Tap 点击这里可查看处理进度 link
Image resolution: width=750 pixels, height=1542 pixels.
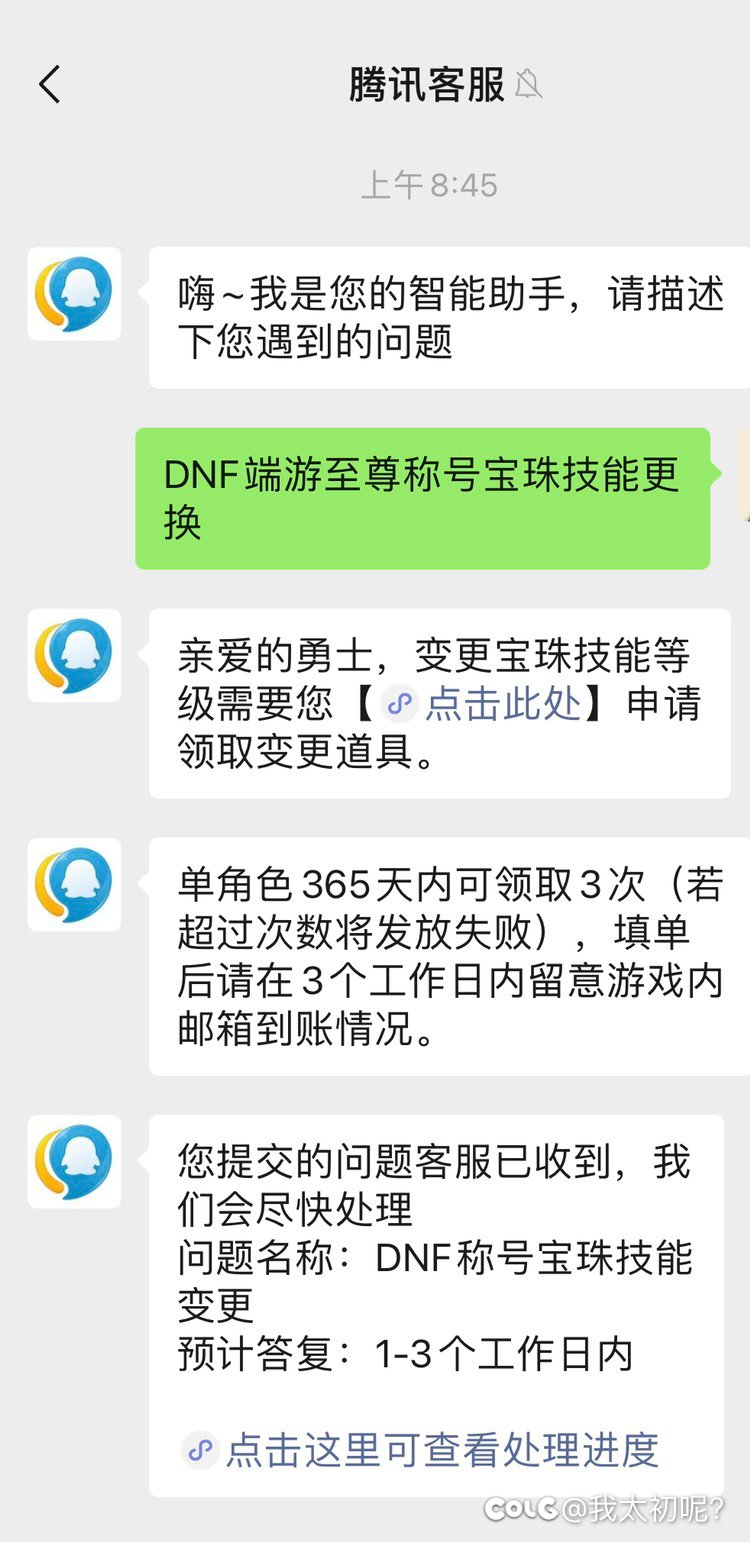(421, 1449)
